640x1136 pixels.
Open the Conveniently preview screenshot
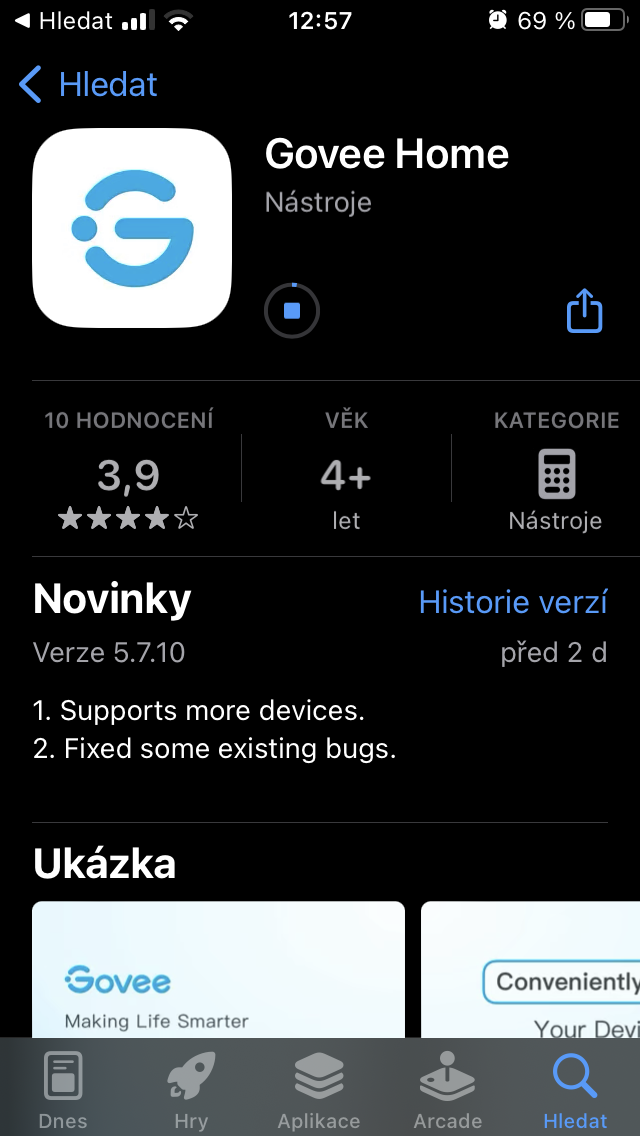530,968
